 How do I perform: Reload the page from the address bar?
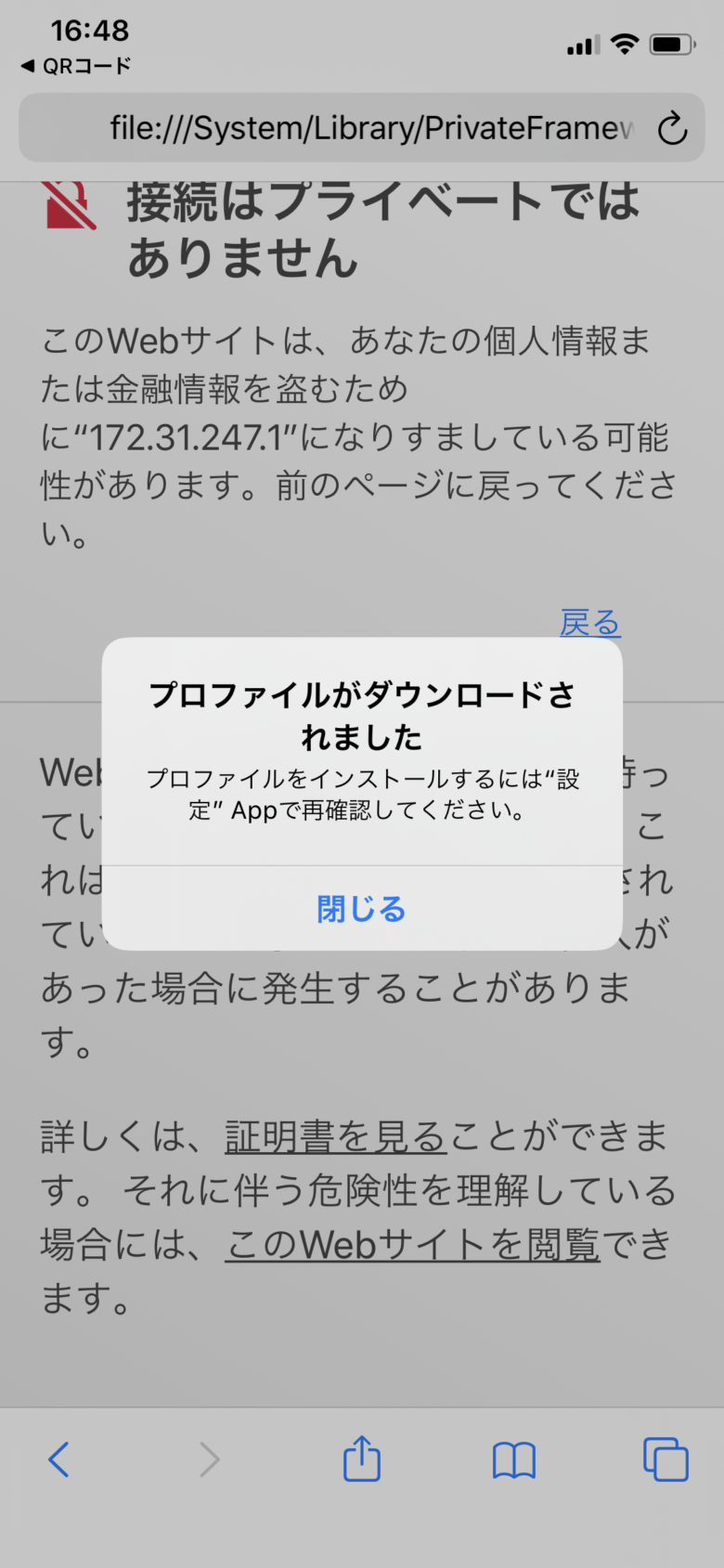tap(672, 128)
